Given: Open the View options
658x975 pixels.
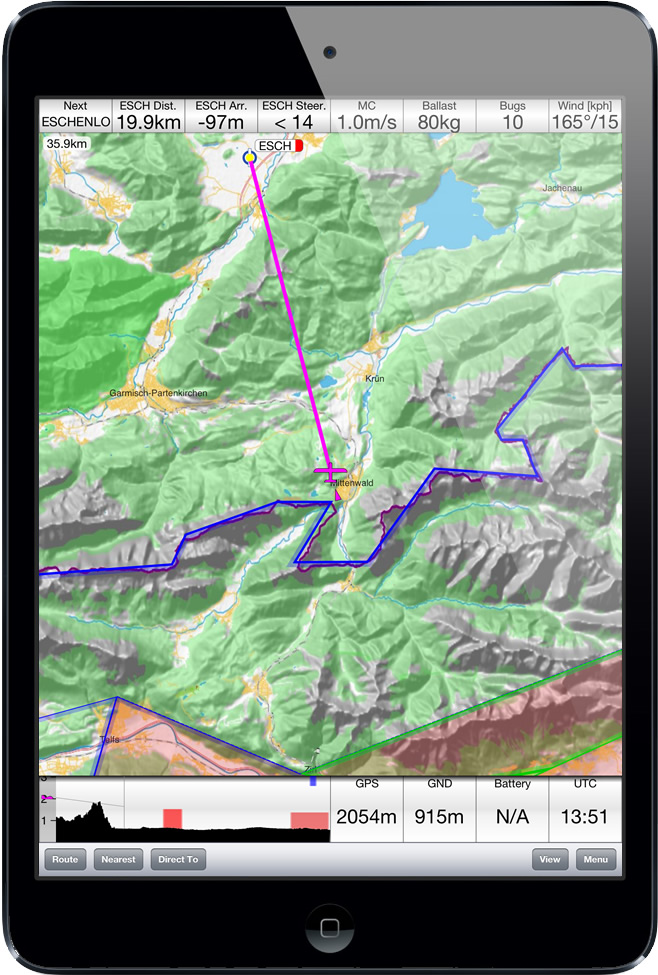Looking at the screenshot, I should [550, 859].
